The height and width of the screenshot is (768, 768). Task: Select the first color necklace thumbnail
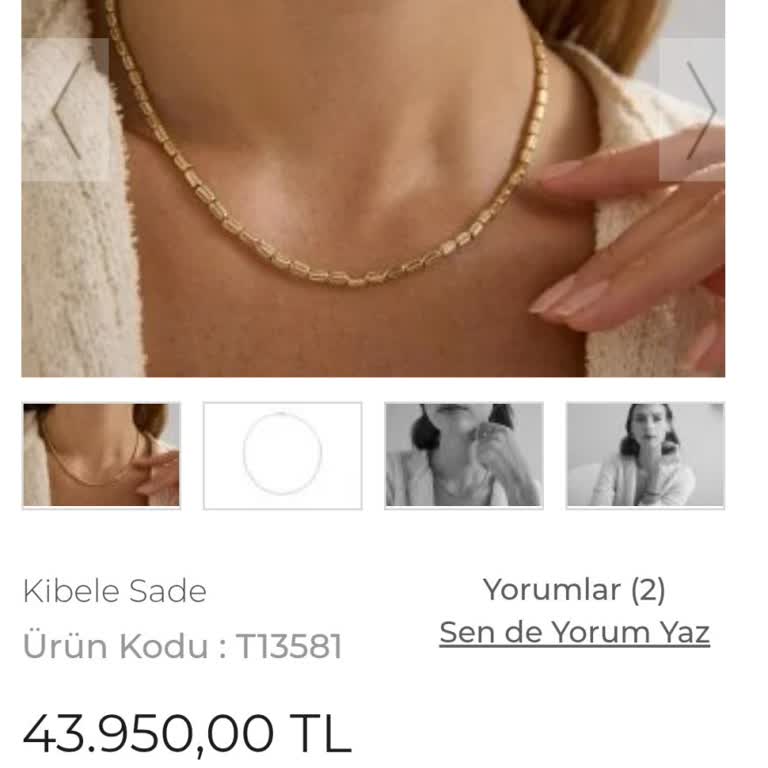click(x=101, y=455)
